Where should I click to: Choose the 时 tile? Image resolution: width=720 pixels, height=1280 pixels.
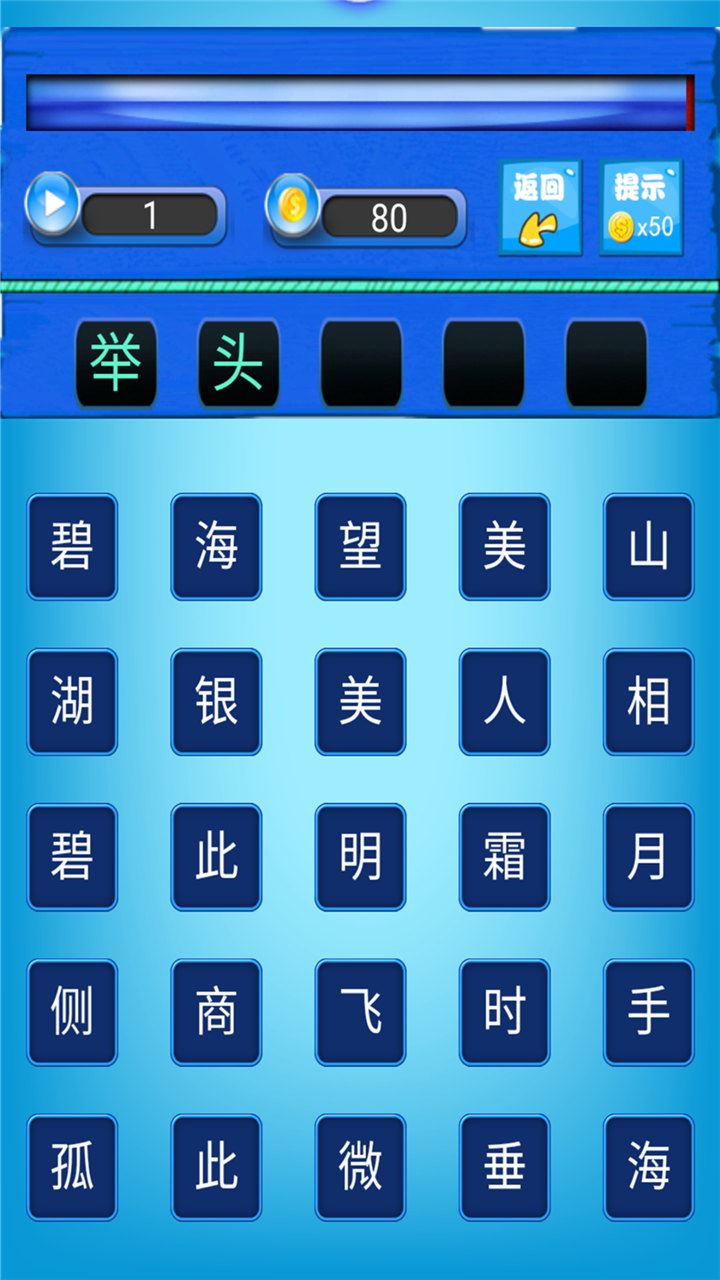(x=504, y=1012)
